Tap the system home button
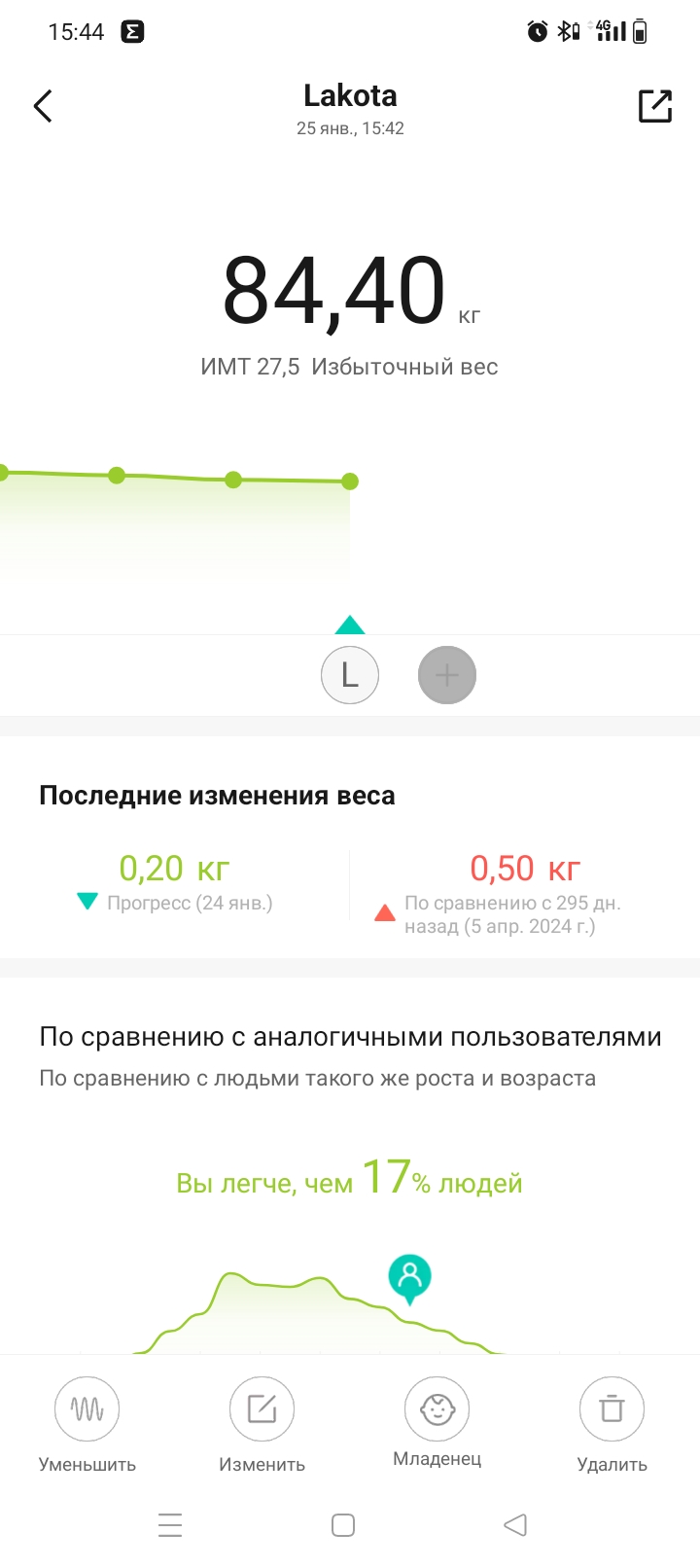 [343, 1525]
